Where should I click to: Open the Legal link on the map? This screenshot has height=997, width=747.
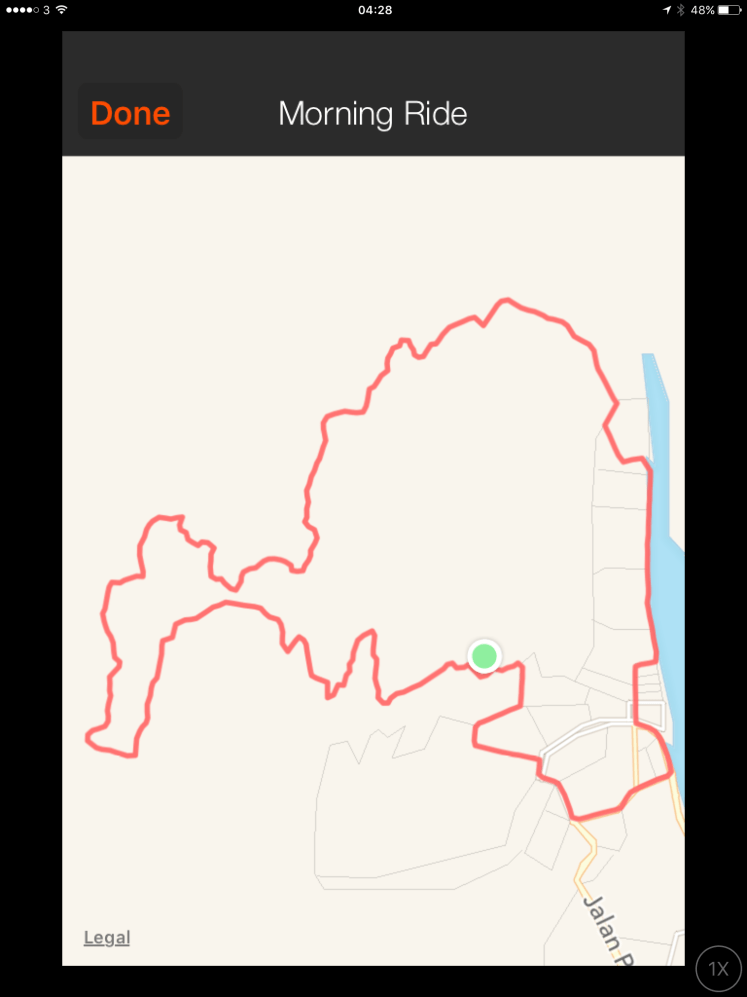pyautogui.click(x=107, y=937)
